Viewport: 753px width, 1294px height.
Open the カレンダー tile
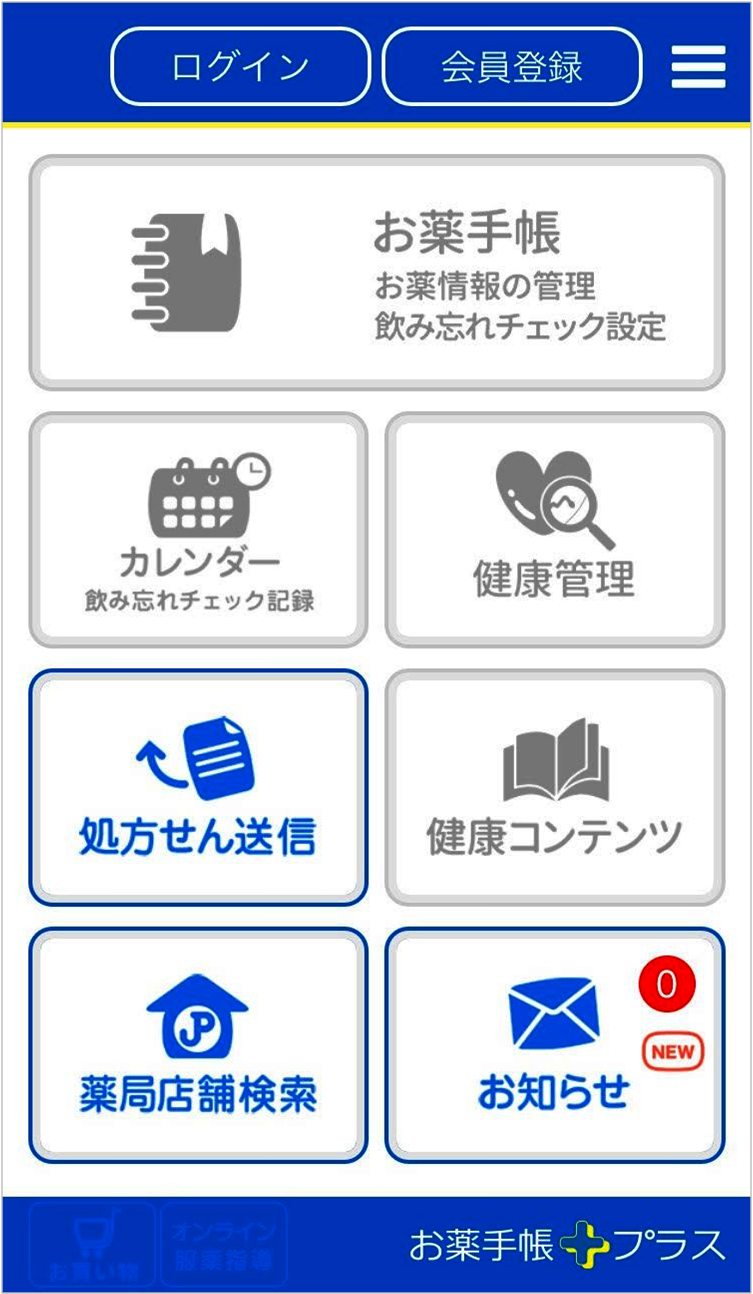pyautogui.click(x=198, y=530)
